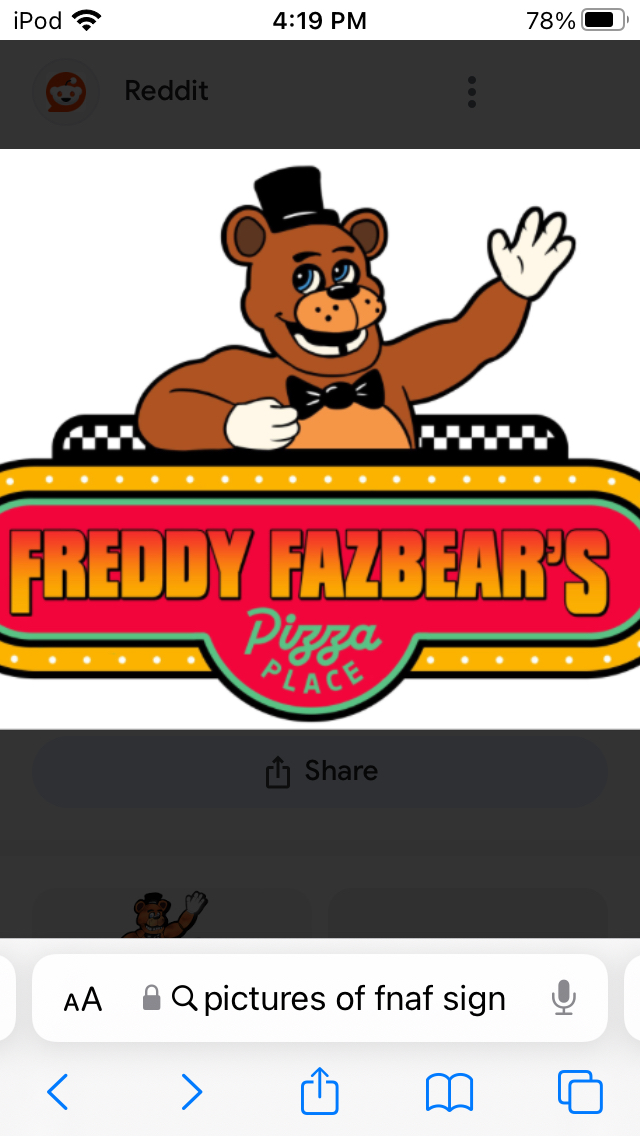Show all open Safari tabs
Viewport: 640px width, 1136px height.
tap(580, 1092)
